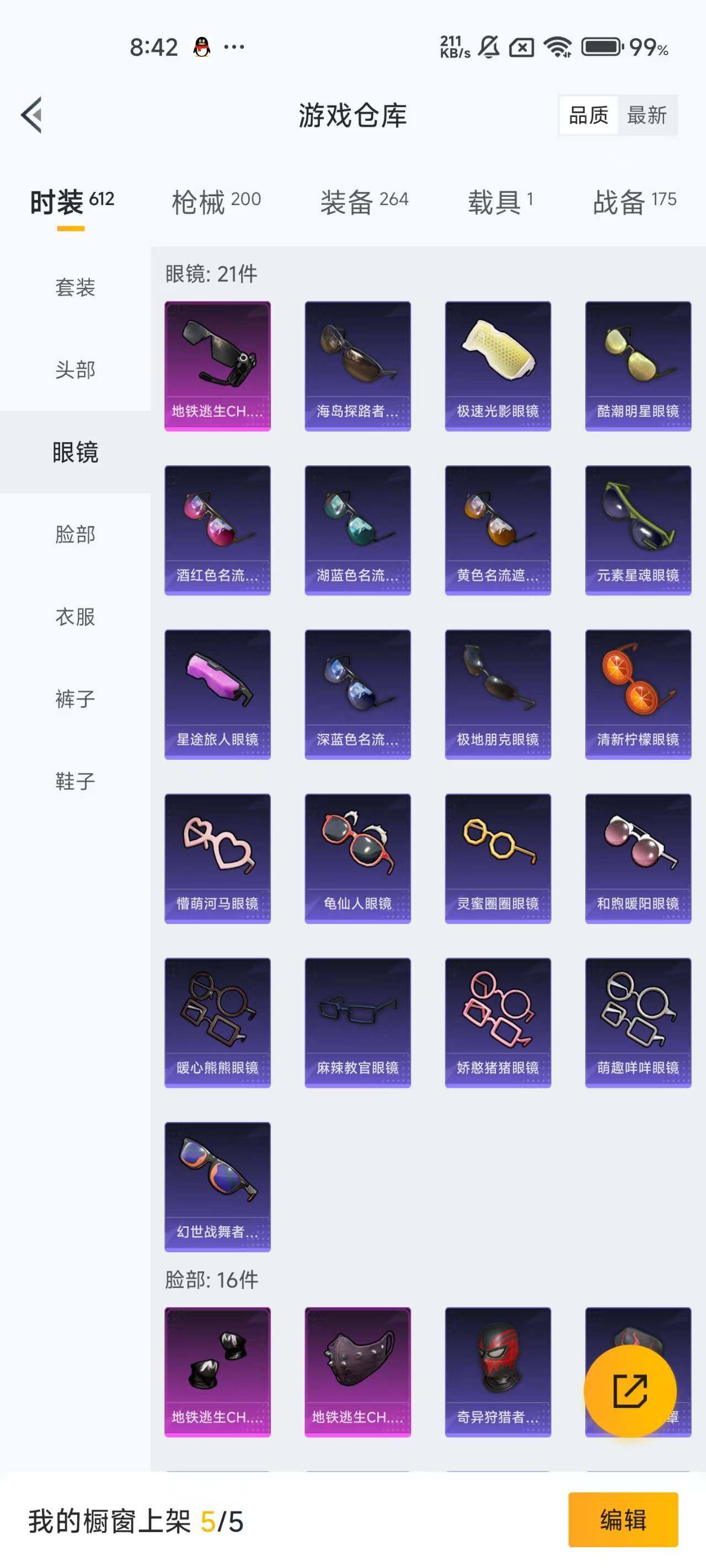Enable 品质 sorting mode
The width and height of the screenshot is (706, 1568).
click(587, 115)
